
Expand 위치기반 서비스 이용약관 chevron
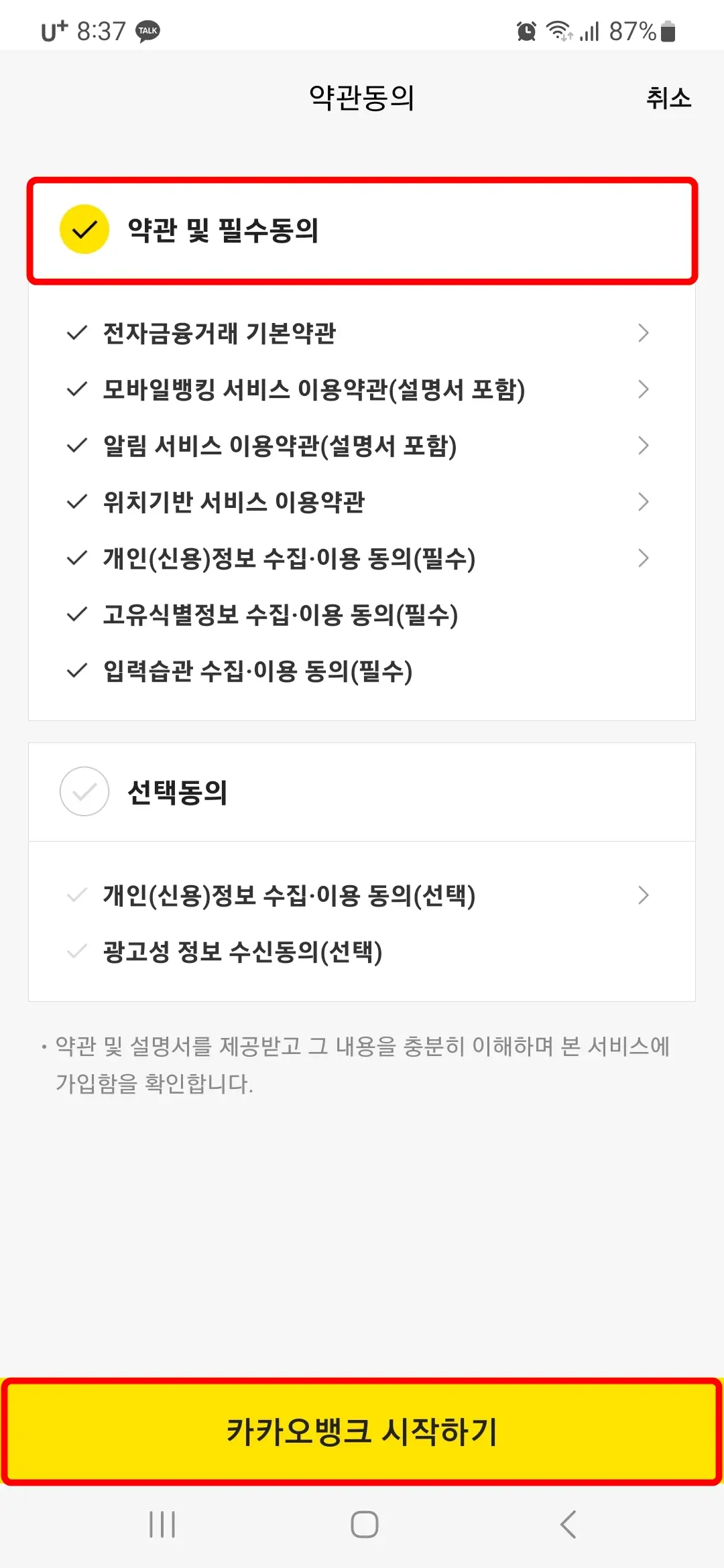point(643,501)
